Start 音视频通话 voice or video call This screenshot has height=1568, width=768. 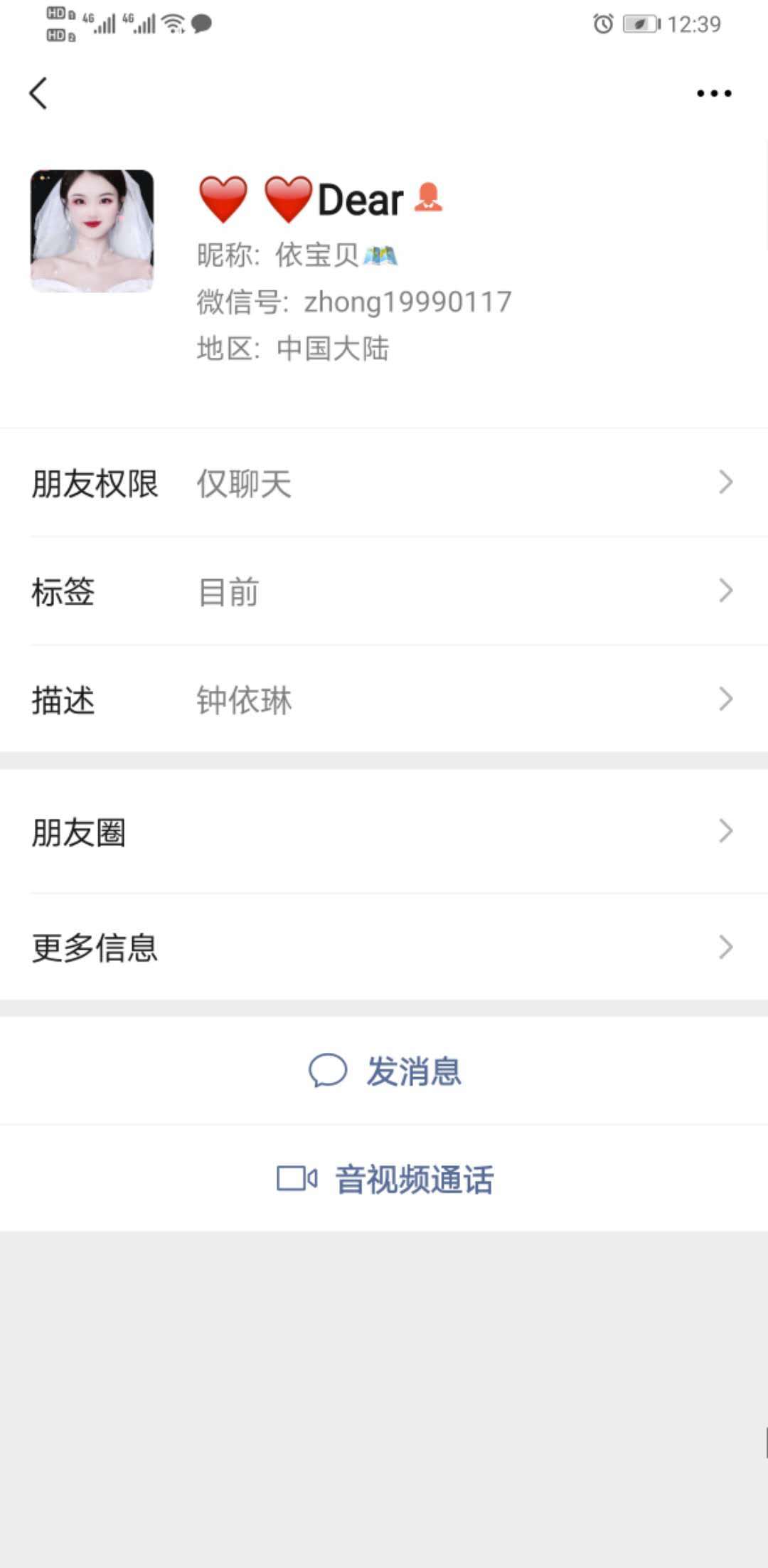tap(385, 1179)
